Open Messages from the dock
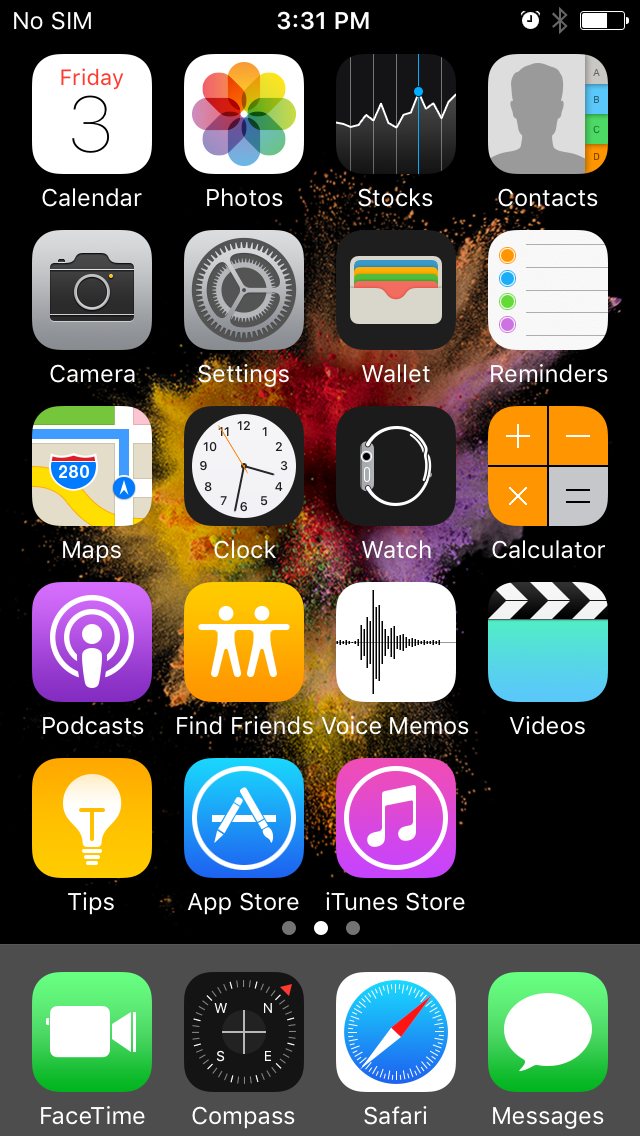The image size is (640, 1136). (x=548, y=1032)
